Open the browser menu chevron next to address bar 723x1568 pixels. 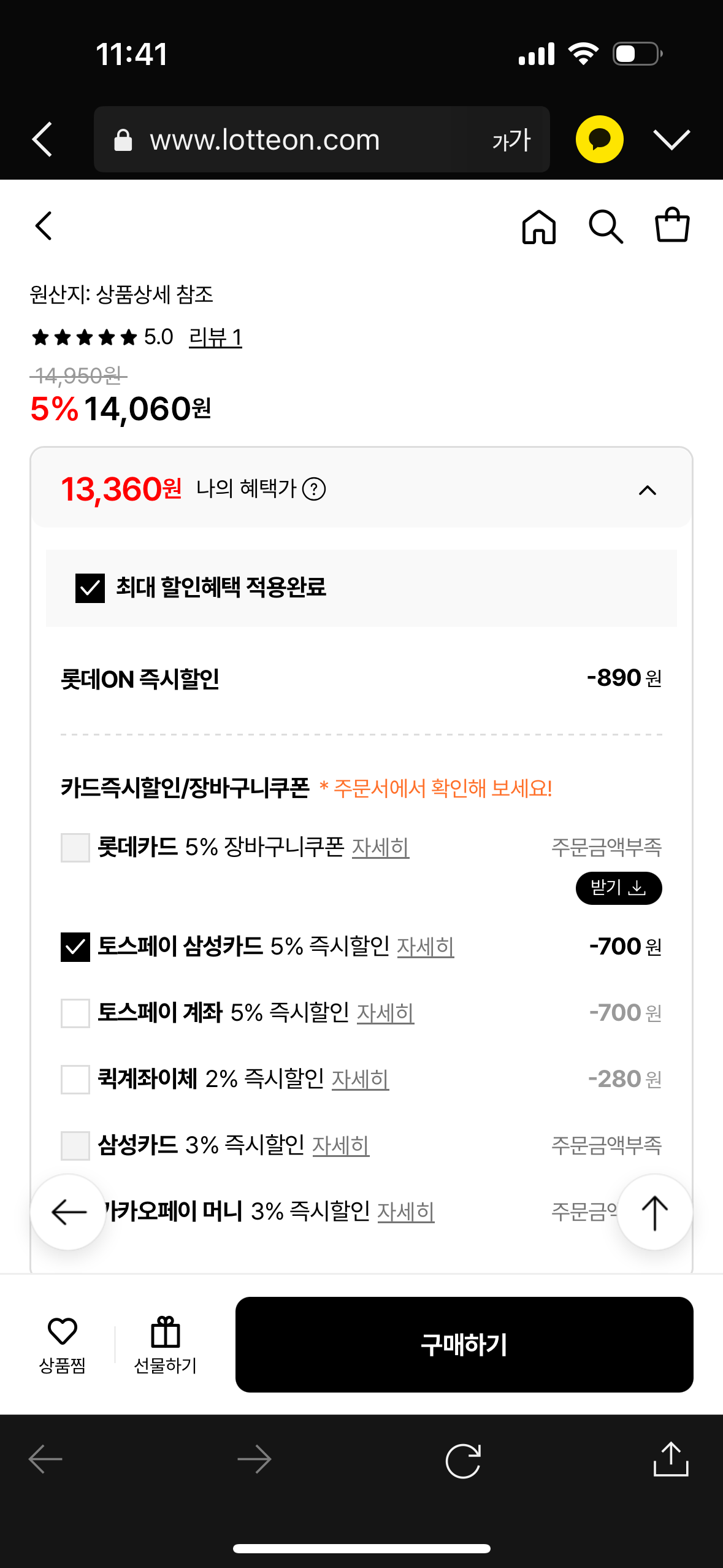point(672,139)
